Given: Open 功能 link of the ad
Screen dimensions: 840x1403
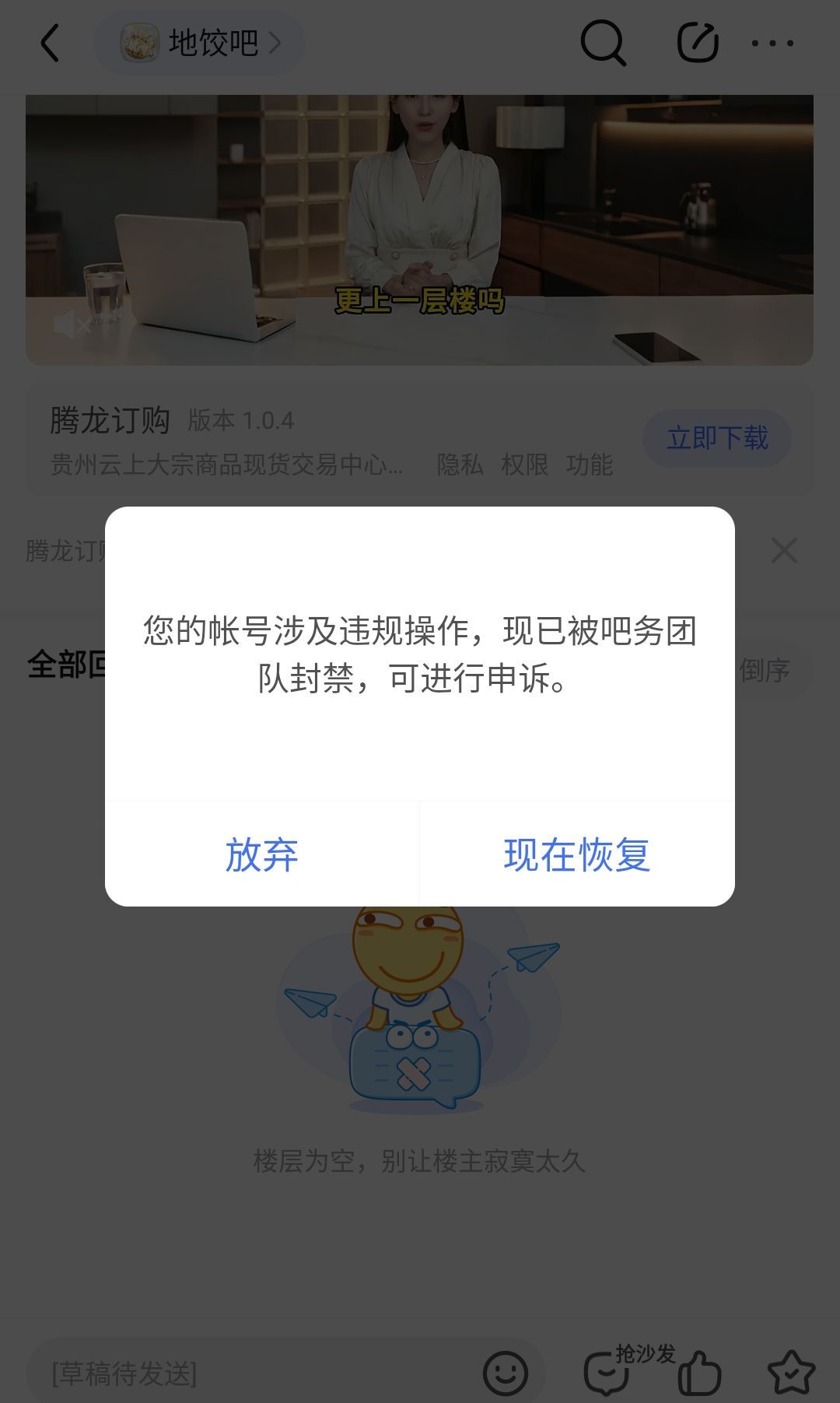Looking at the screenshot, I should pos(590,465).
